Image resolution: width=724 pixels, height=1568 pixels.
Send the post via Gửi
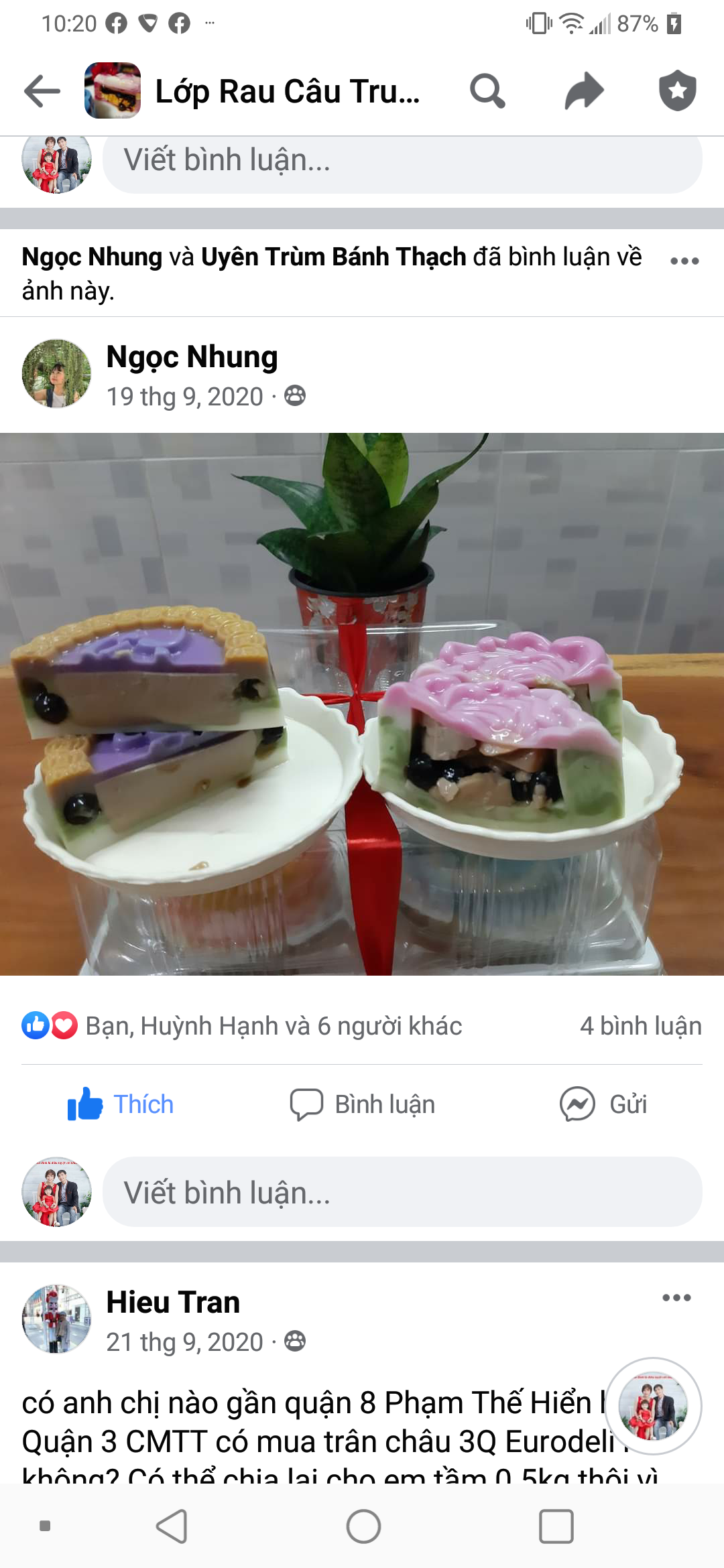click(604, 1104)
